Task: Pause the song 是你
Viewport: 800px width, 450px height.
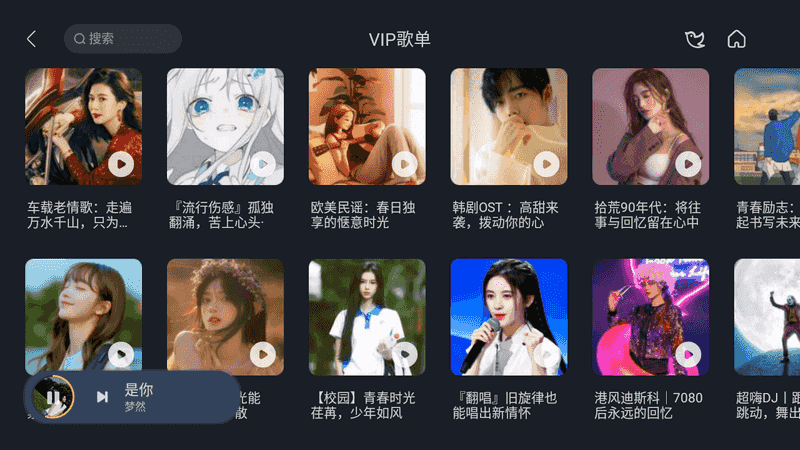Action: (x=53, y=397)
